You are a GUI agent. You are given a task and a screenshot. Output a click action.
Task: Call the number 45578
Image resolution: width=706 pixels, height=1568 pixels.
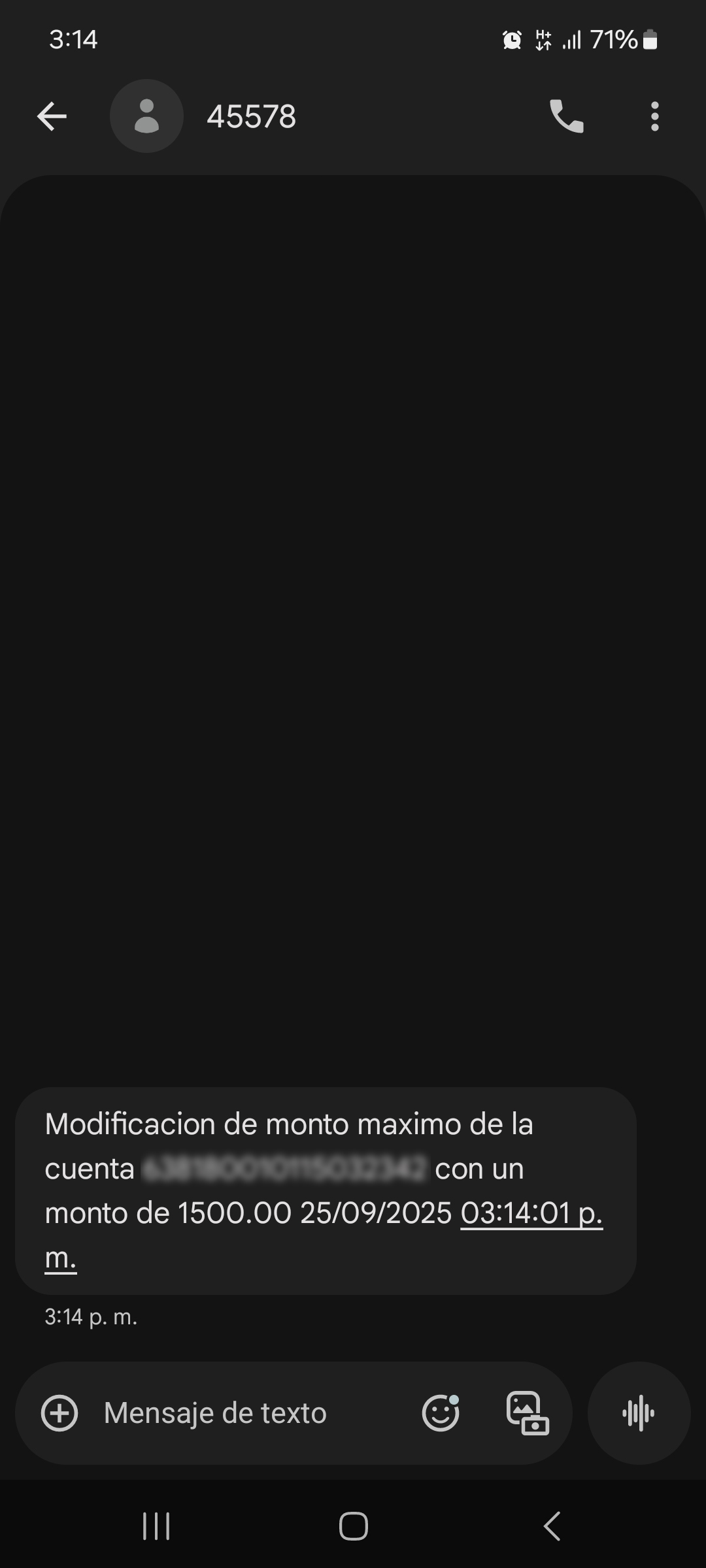566,117
